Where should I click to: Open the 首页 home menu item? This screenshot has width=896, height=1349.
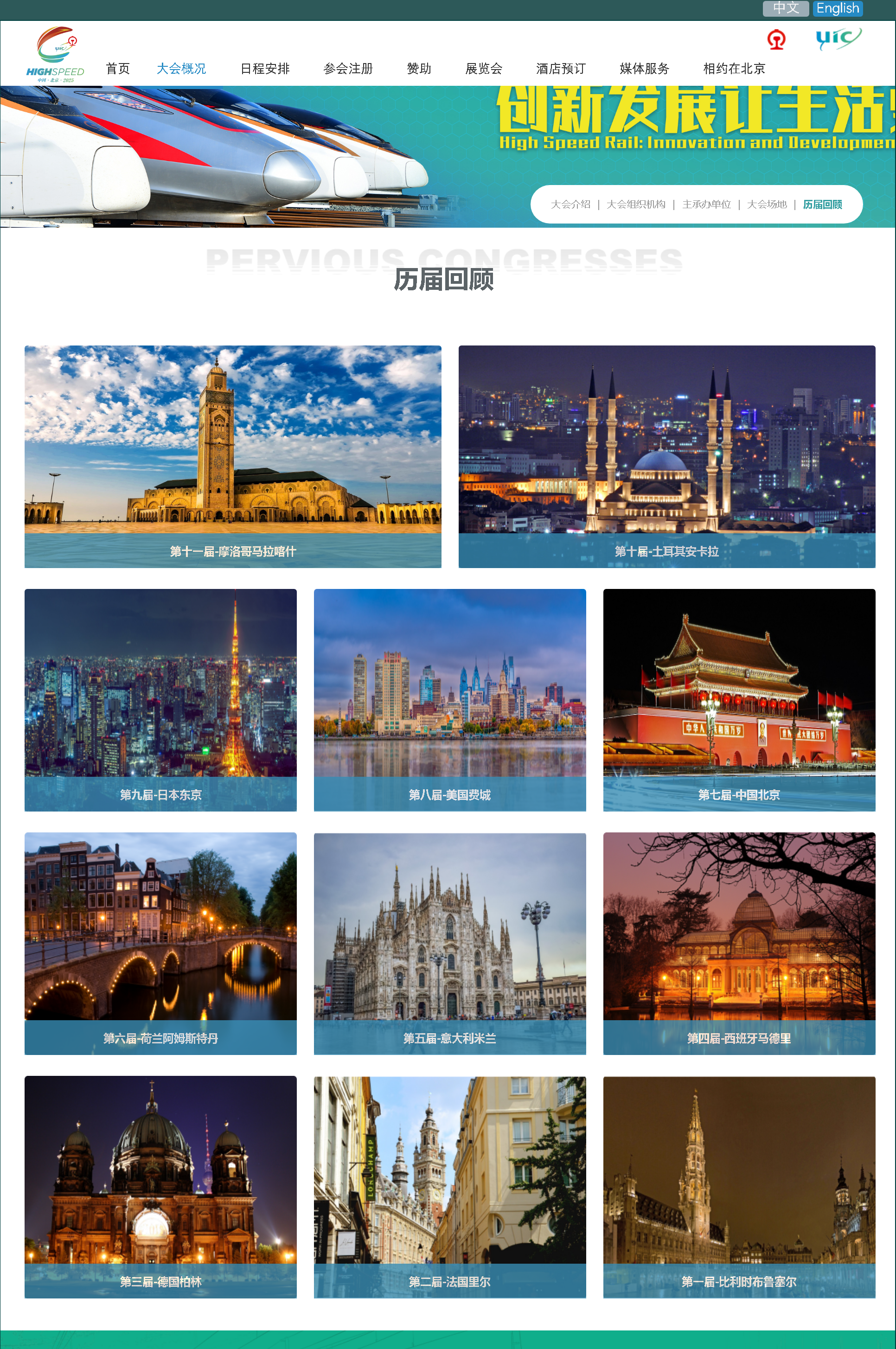[x=118, y=69]
